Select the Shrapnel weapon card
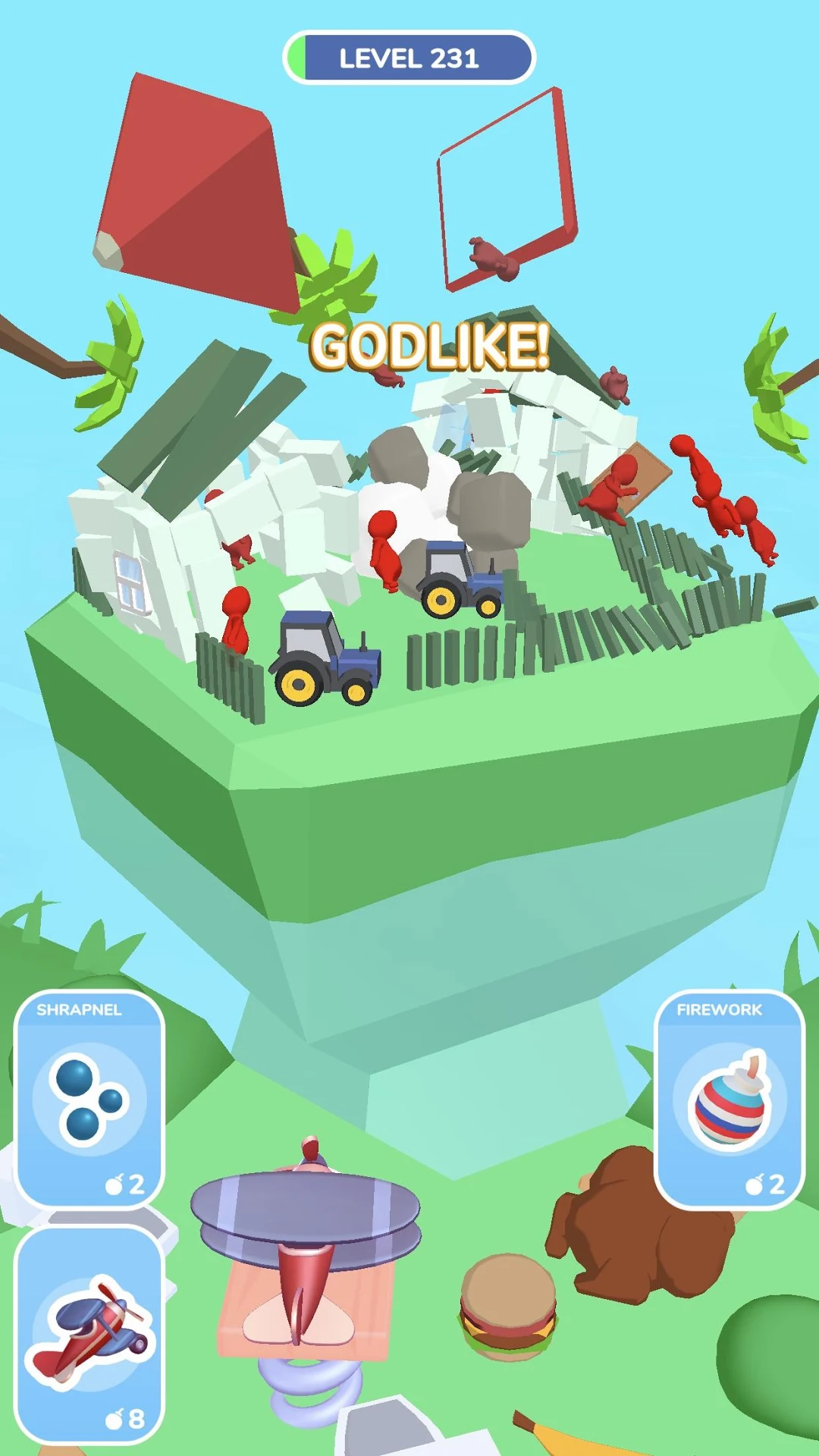Screen dimensions: 819x1456 point(89,1099)
